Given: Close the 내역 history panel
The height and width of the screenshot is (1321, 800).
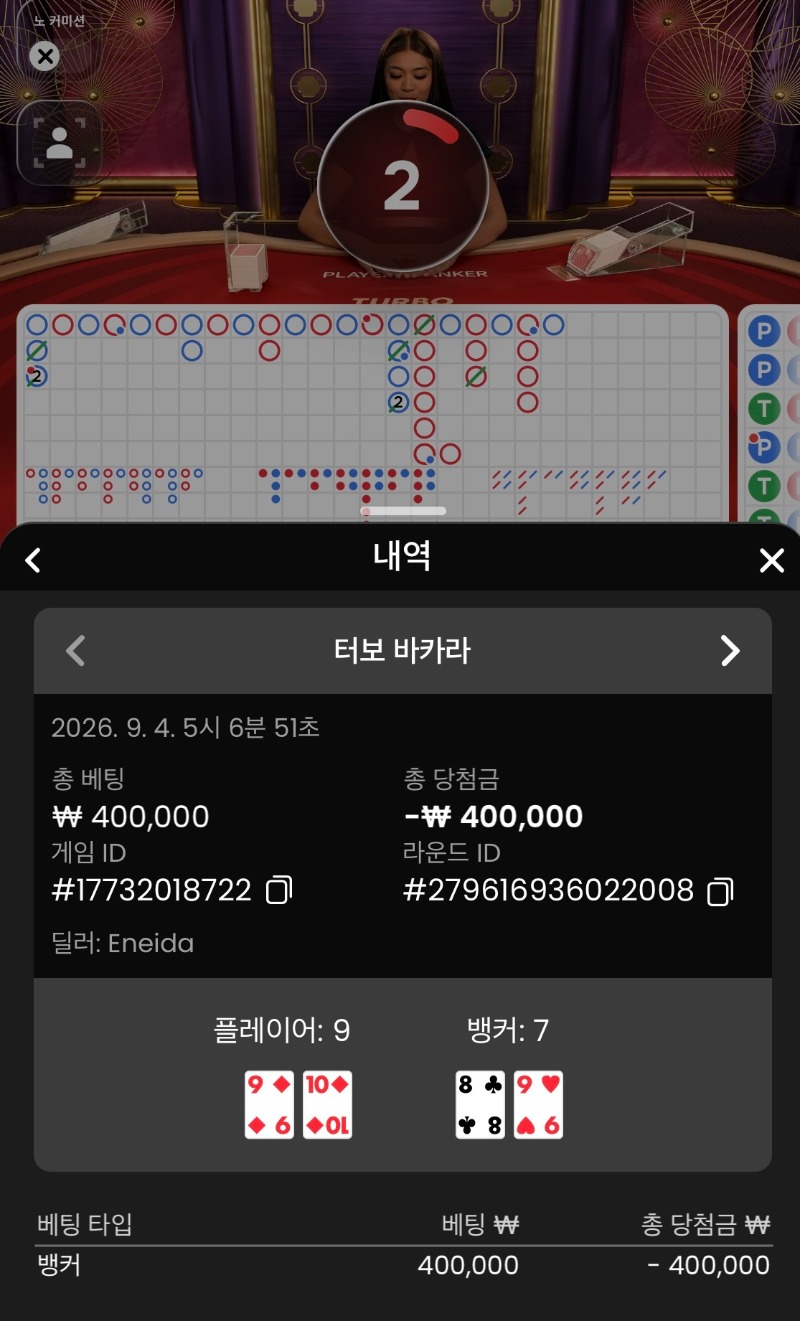Looking at the screenshot, I should click(x=771, y=561).
